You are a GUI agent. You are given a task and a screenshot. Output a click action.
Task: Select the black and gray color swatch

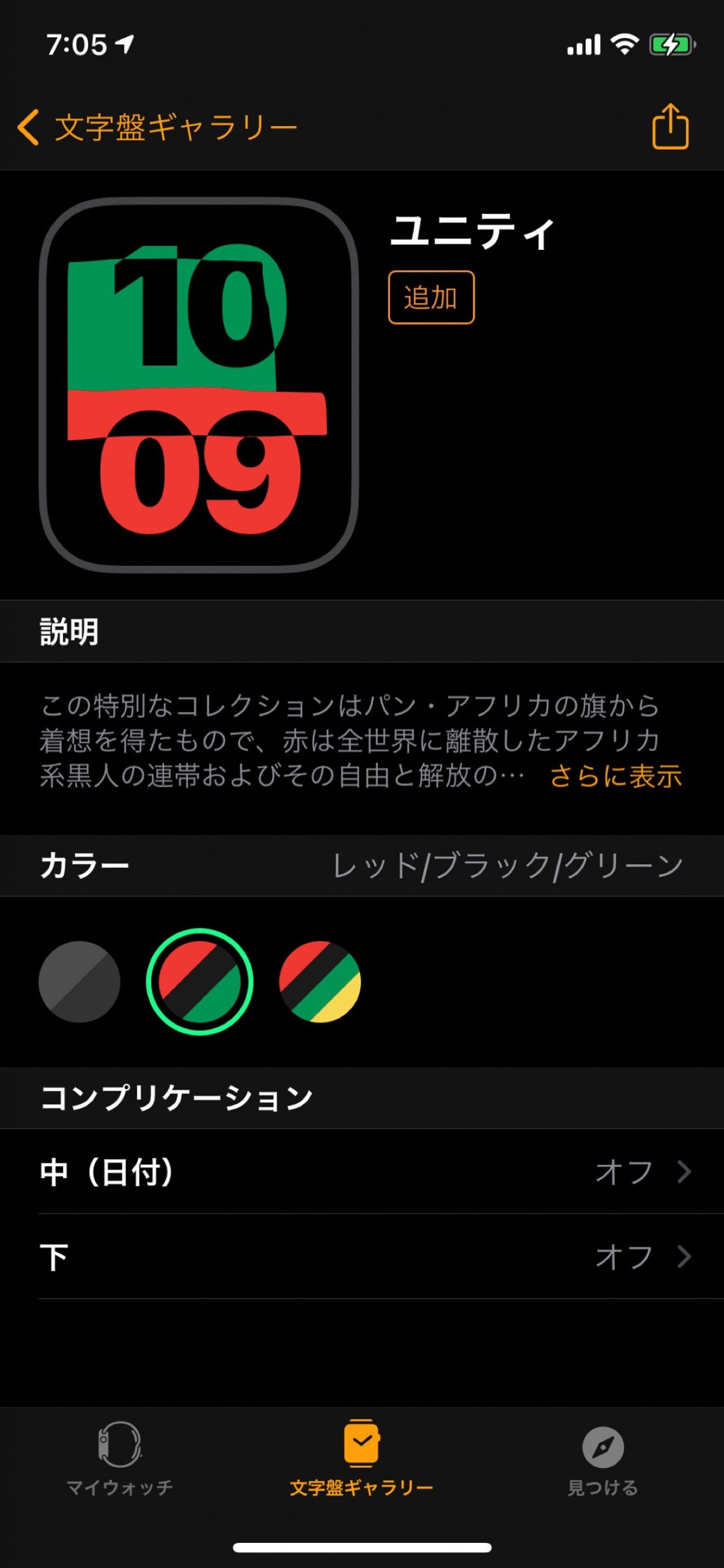click(80, 982)
